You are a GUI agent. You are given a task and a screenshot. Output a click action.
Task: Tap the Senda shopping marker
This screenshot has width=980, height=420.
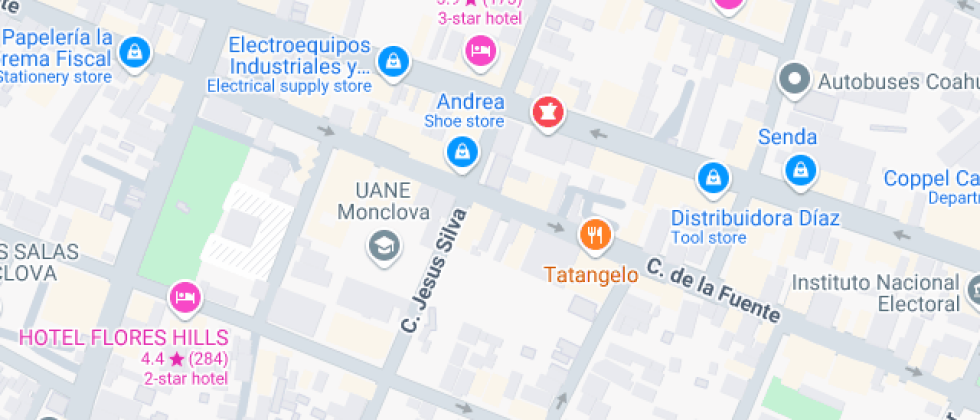pyautogui.click(x=801, y=170)
